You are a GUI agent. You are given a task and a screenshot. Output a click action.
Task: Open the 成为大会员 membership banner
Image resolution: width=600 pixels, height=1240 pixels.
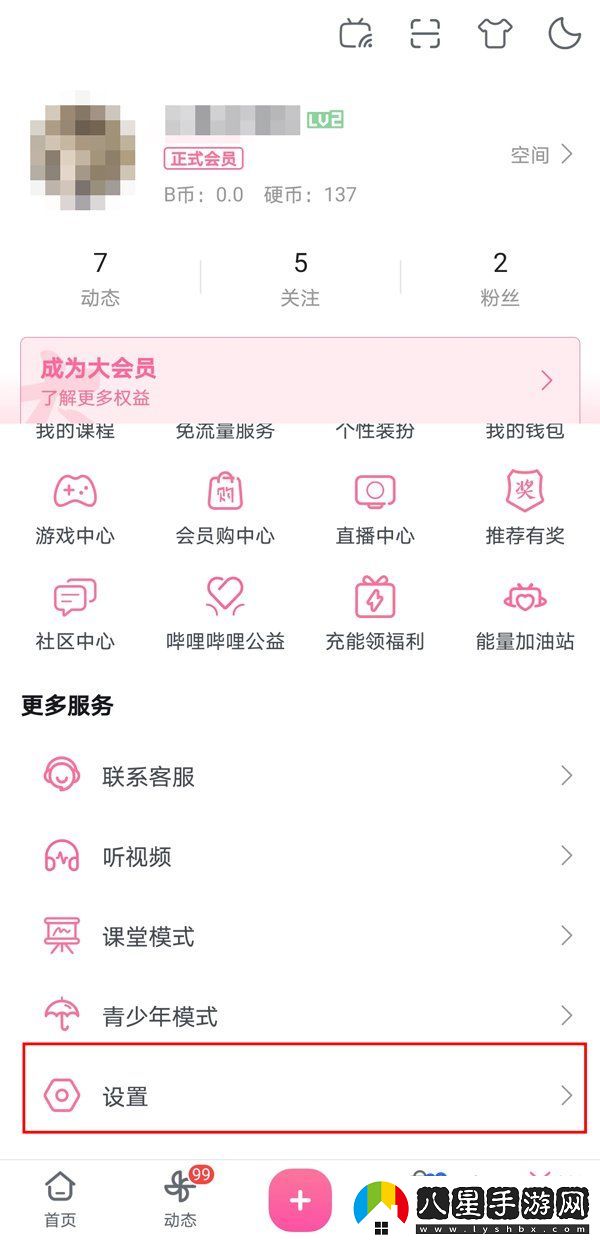[300, 380]
